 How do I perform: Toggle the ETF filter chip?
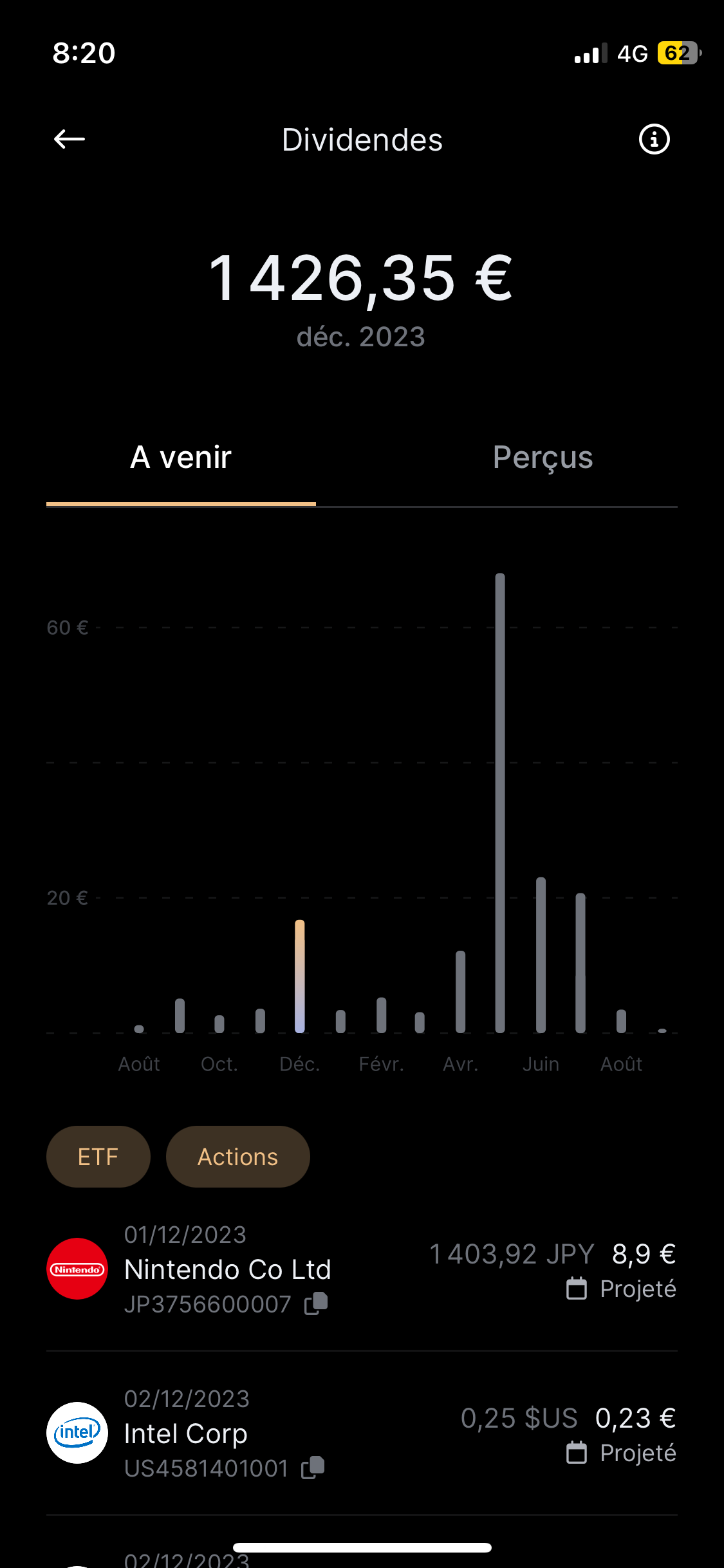click(x=98, y=1157)
